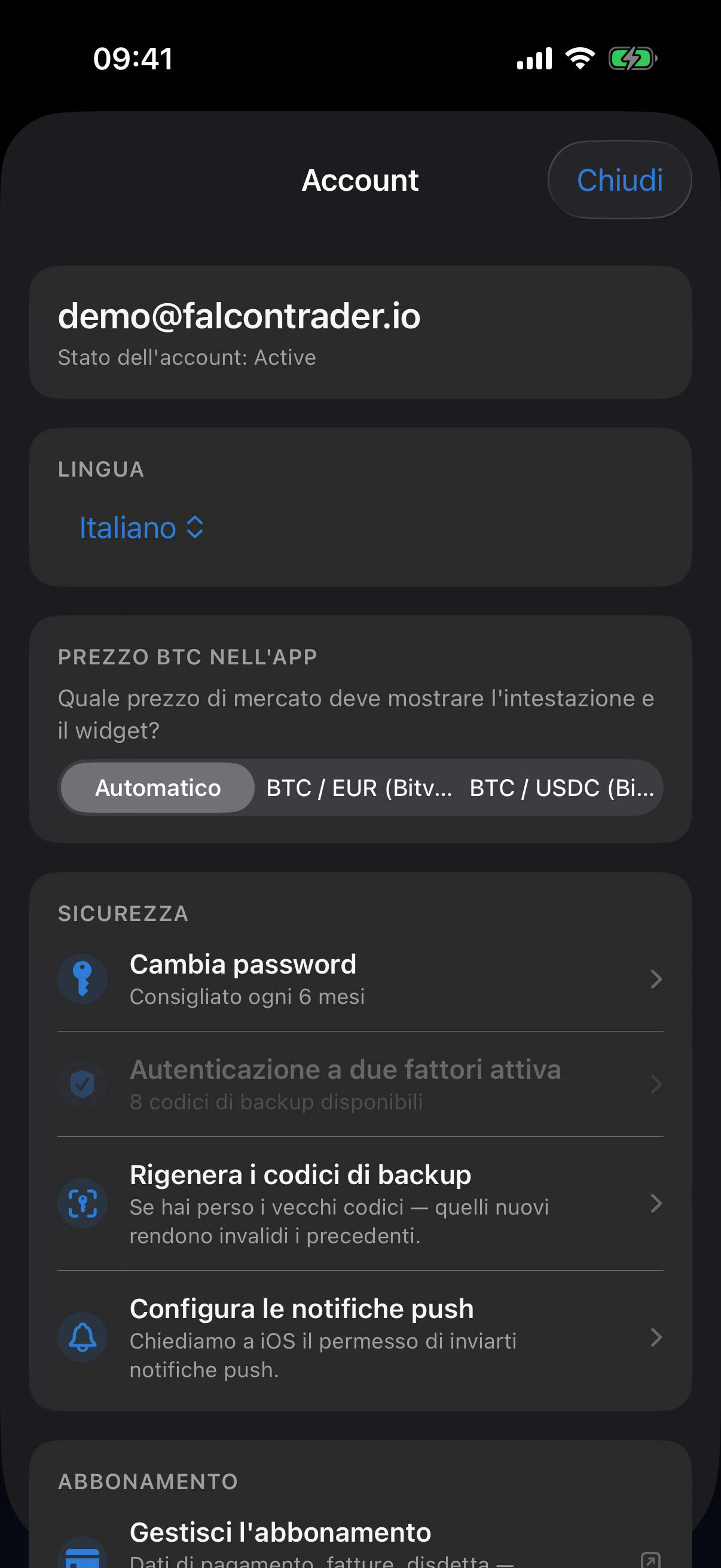721x1568 pixels.
Task: Open the Italiano language picker
Action: click(x=141, y=527)
